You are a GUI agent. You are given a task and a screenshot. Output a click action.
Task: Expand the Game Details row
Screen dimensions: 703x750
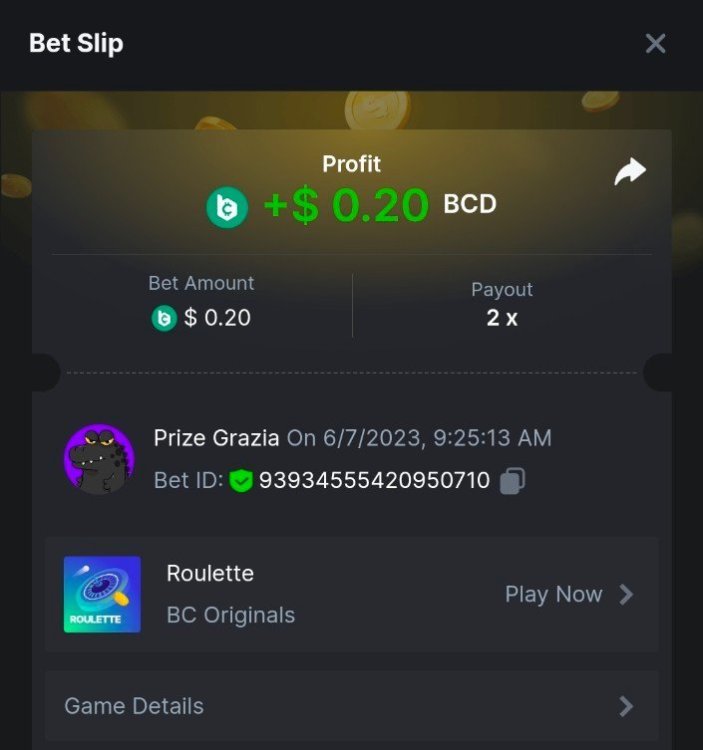351,706
